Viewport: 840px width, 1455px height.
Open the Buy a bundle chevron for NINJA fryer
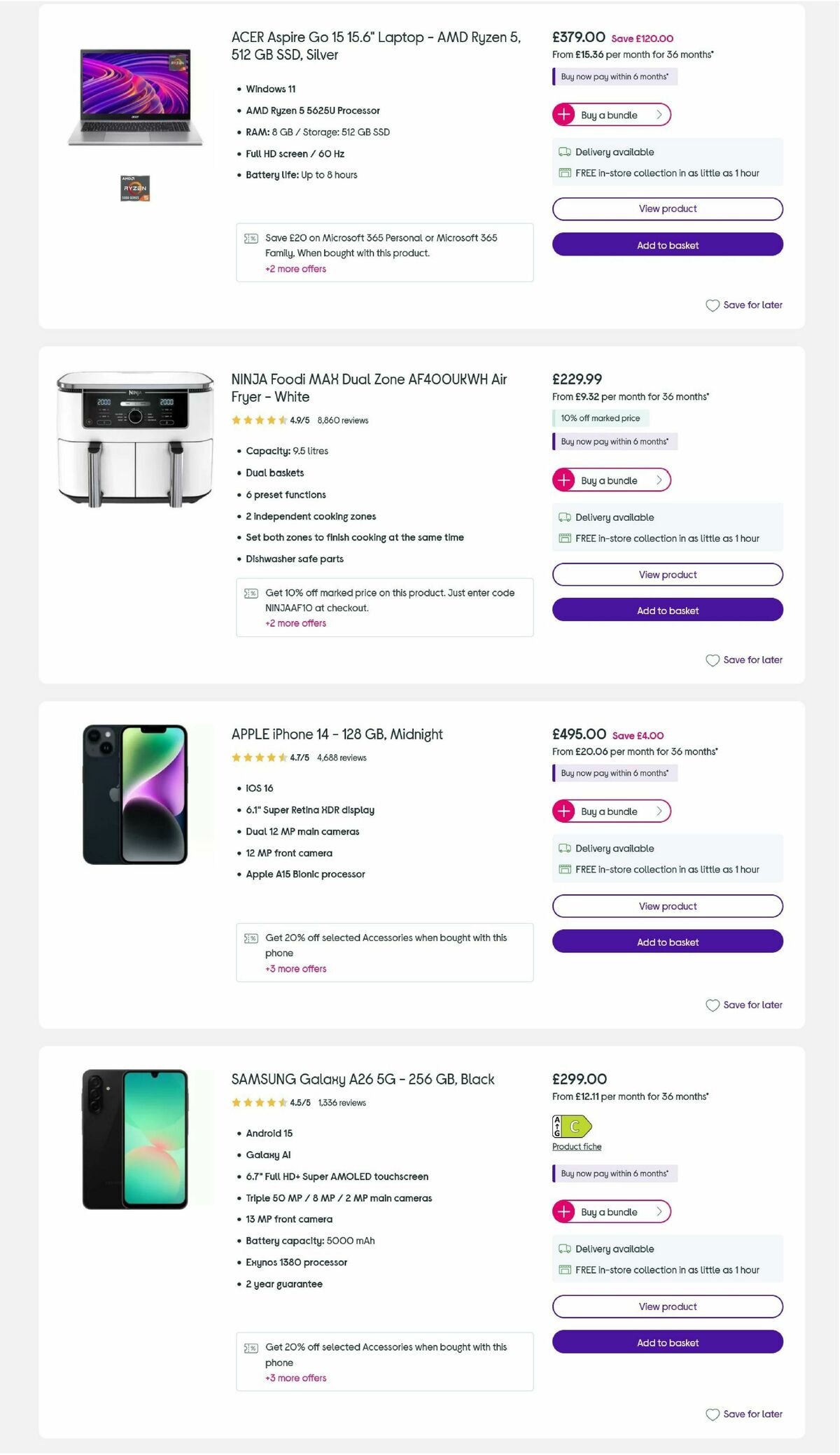tap(659, 480)
